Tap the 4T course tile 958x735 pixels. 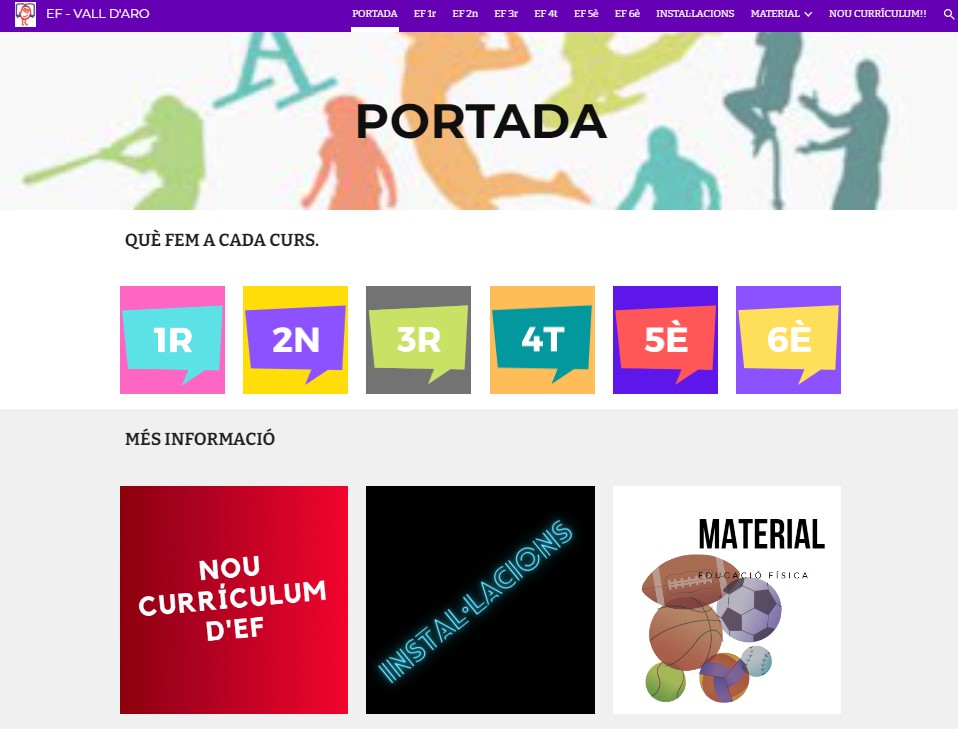coord(542,340)
